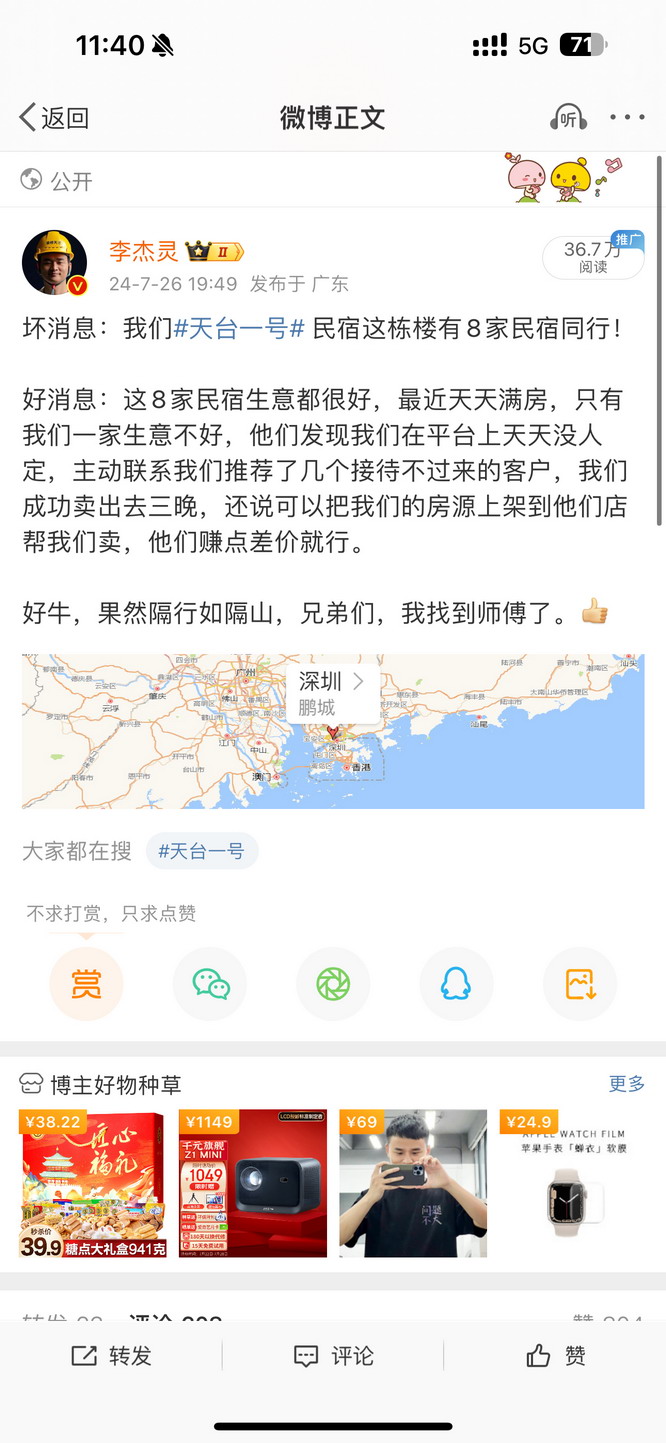Open the #天台一号# hashtag in the post
666x1443 pixels.
pos(239,328)
